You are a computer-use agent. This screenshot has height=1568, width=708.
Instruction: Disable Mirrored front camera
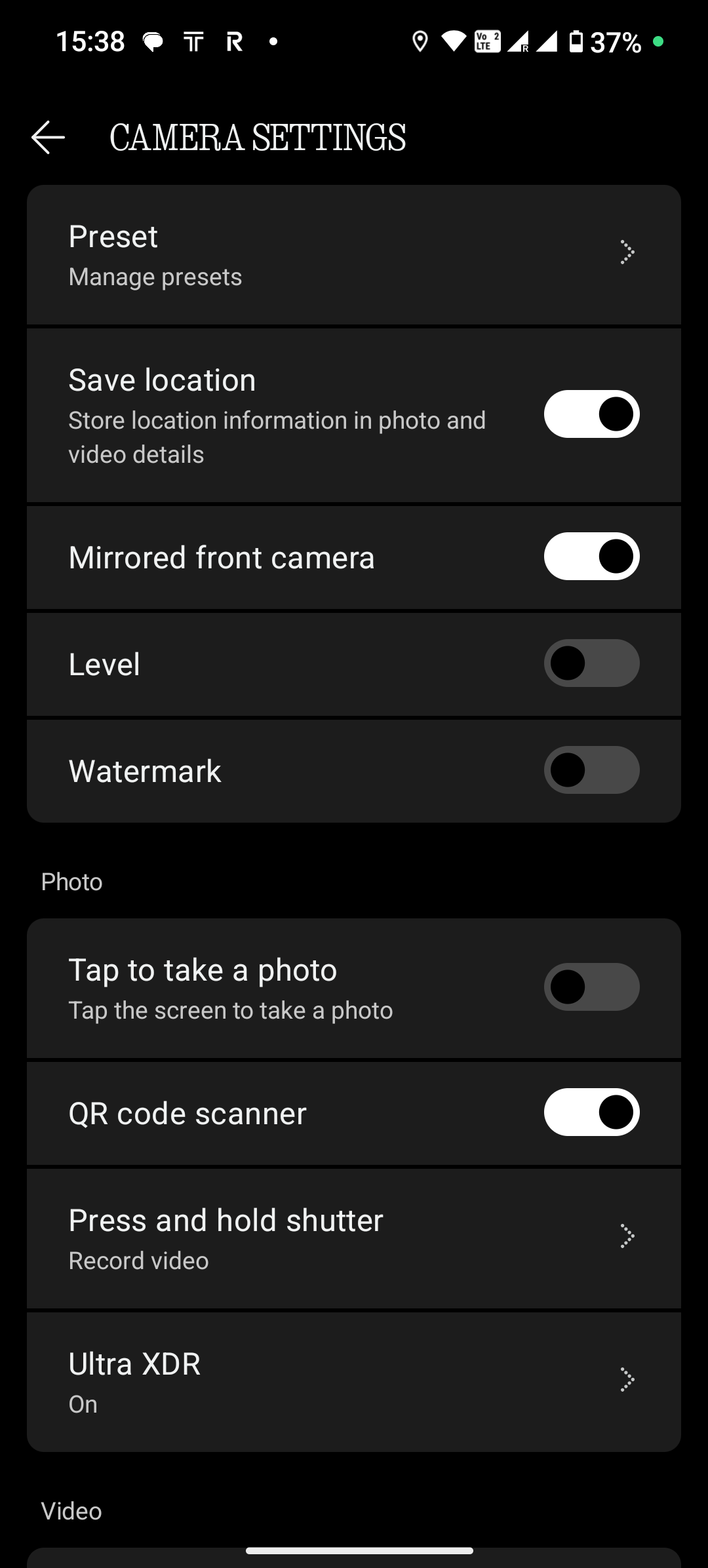click(591, 557)
